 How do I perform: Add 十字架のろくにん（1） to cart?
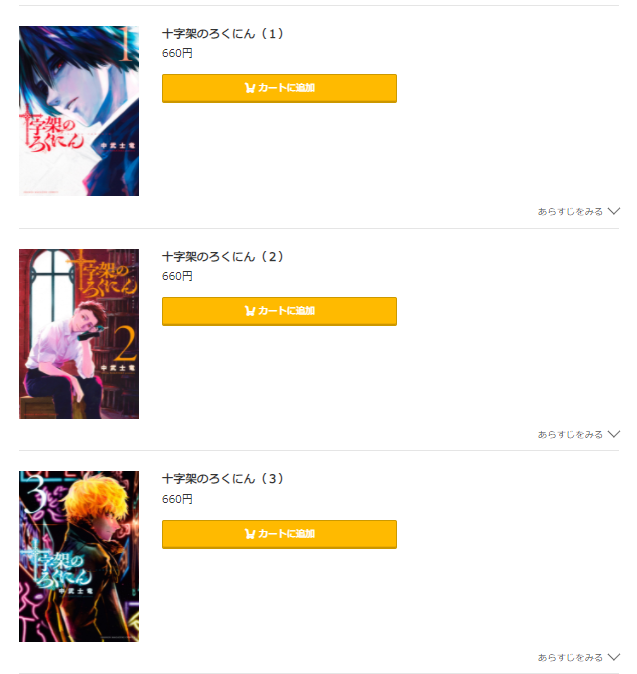279,88
